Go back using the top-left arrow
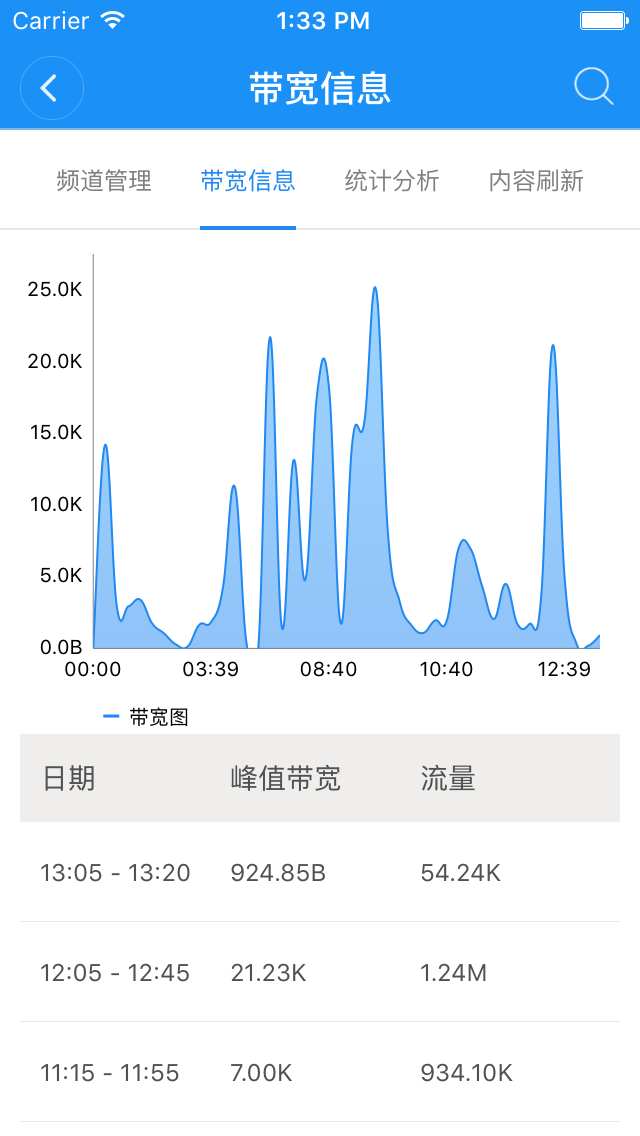The image size is (640, 1136). 50,88
